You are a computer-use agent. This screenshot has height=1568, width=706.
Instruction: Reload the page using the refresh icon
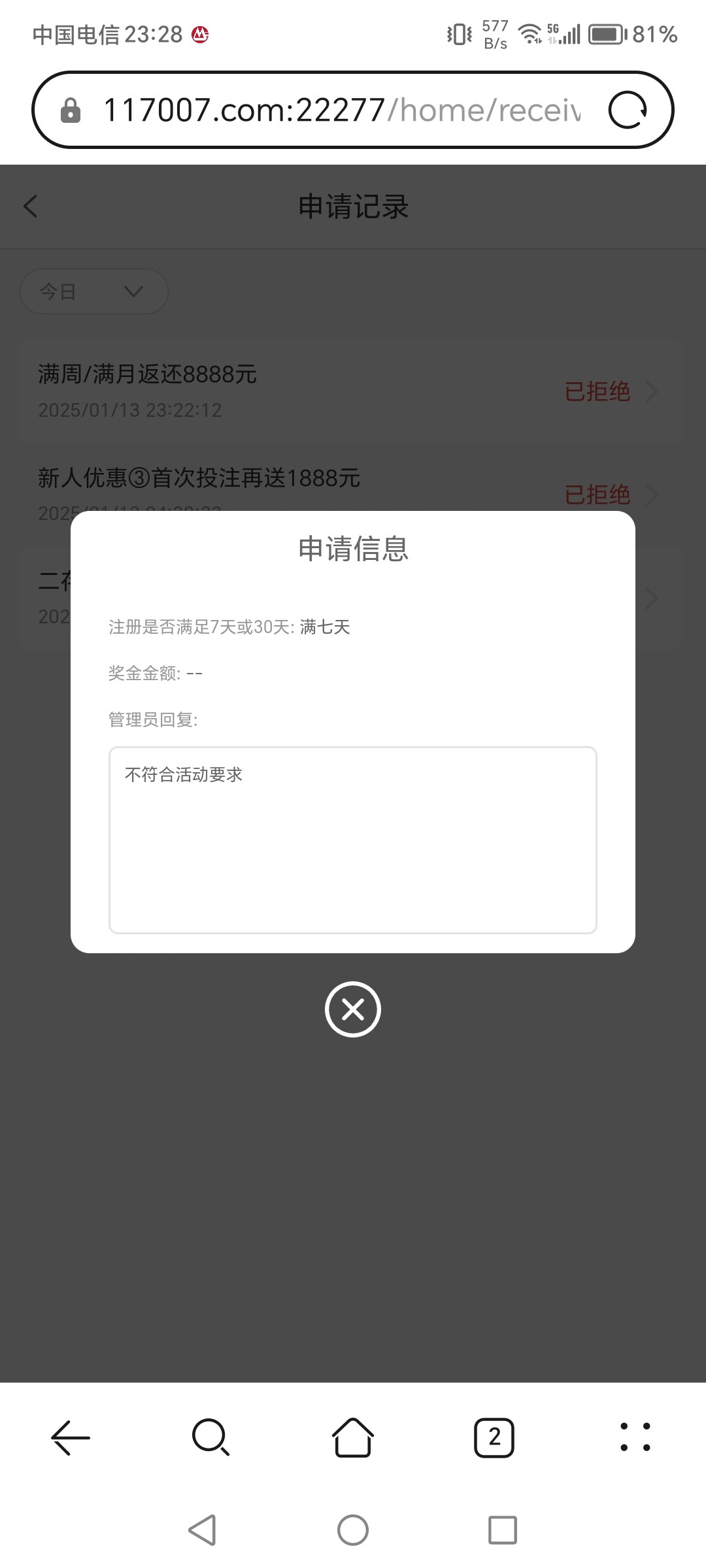click(628, 109)
